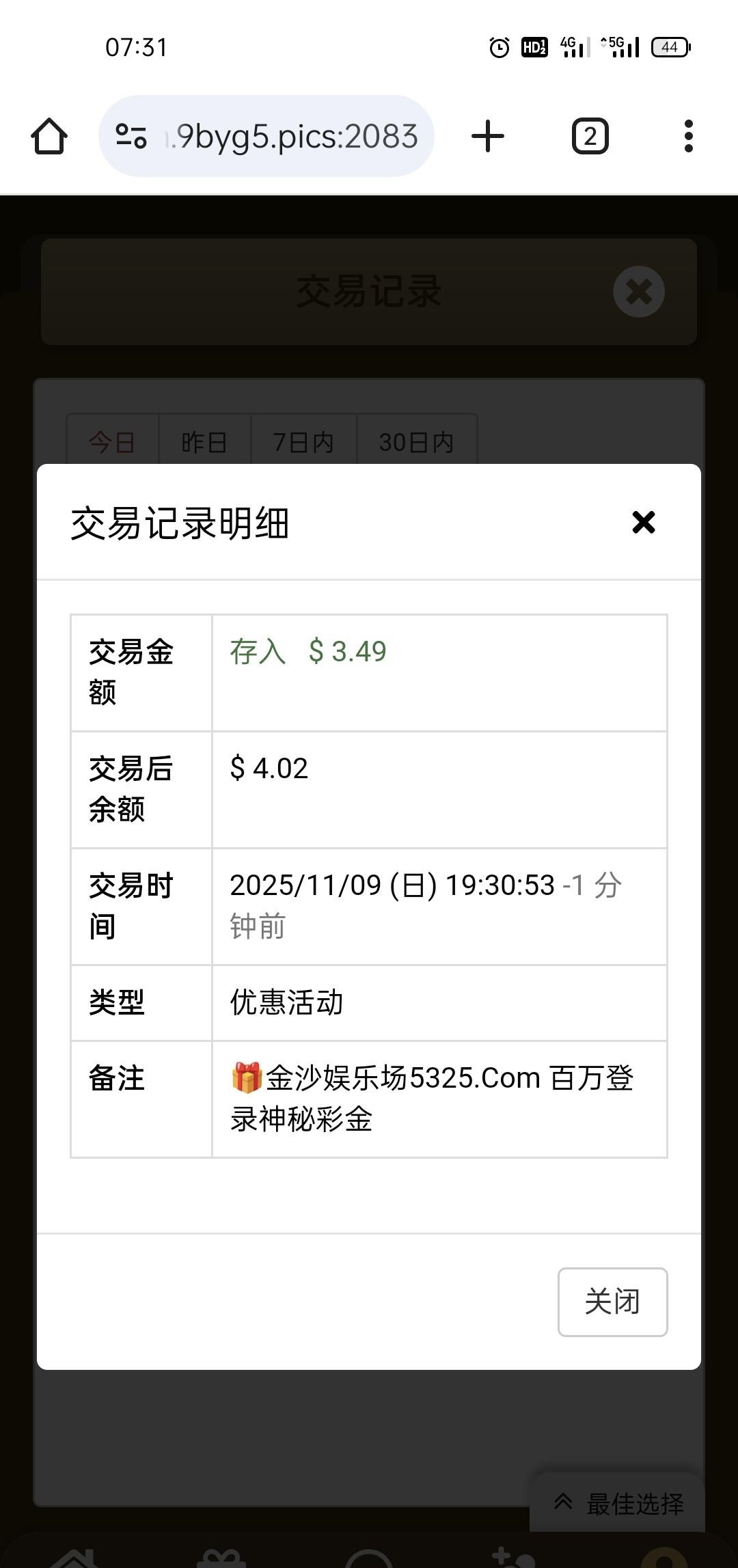Screen dimensions: 738x1568
Task: Open the browser overflow menu
Action: pyautogui.click(x=688, y=136)
